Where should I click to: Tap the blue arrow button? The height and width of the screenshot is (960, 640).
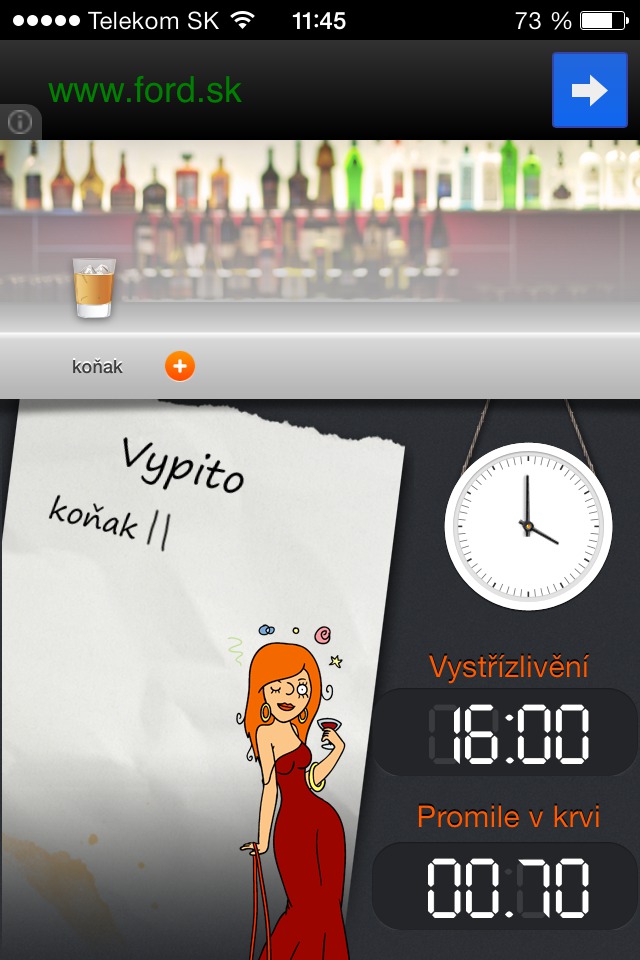click(589, 91)
